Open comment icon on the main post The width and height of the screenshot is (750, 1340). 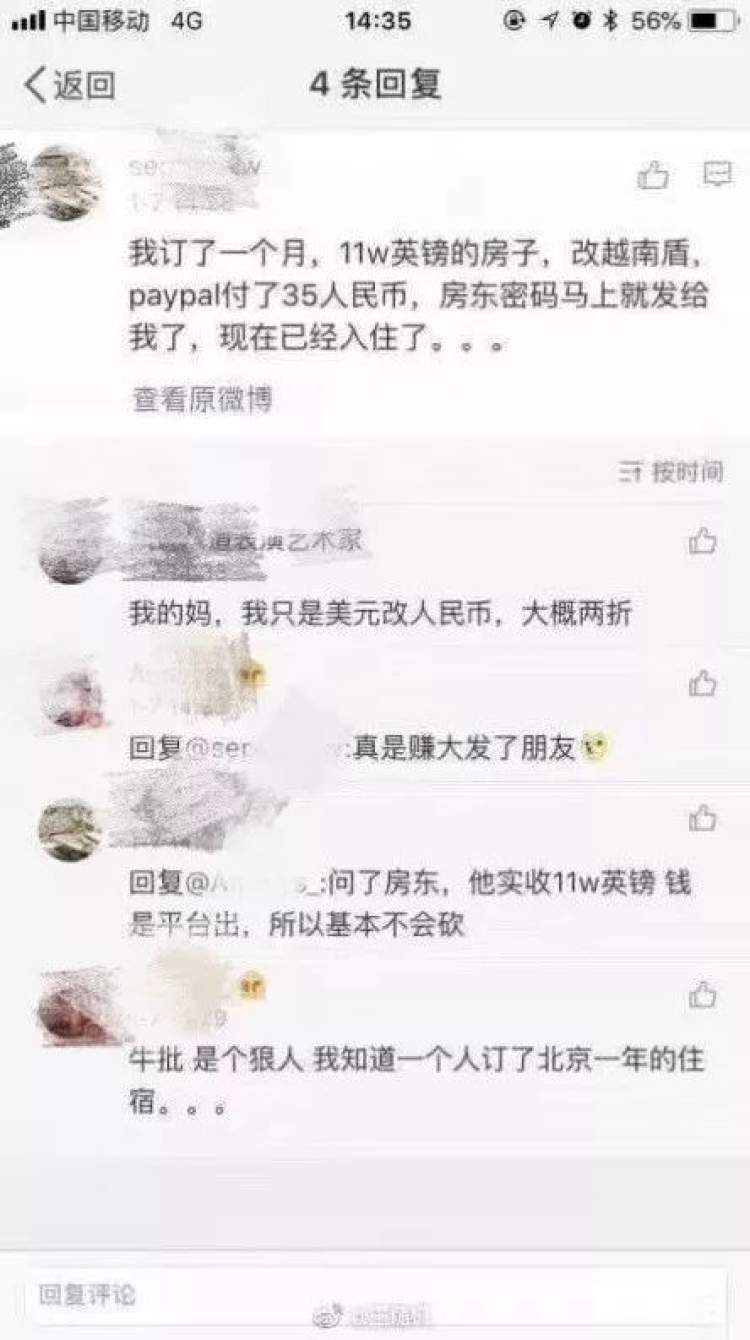pos(717,175)
